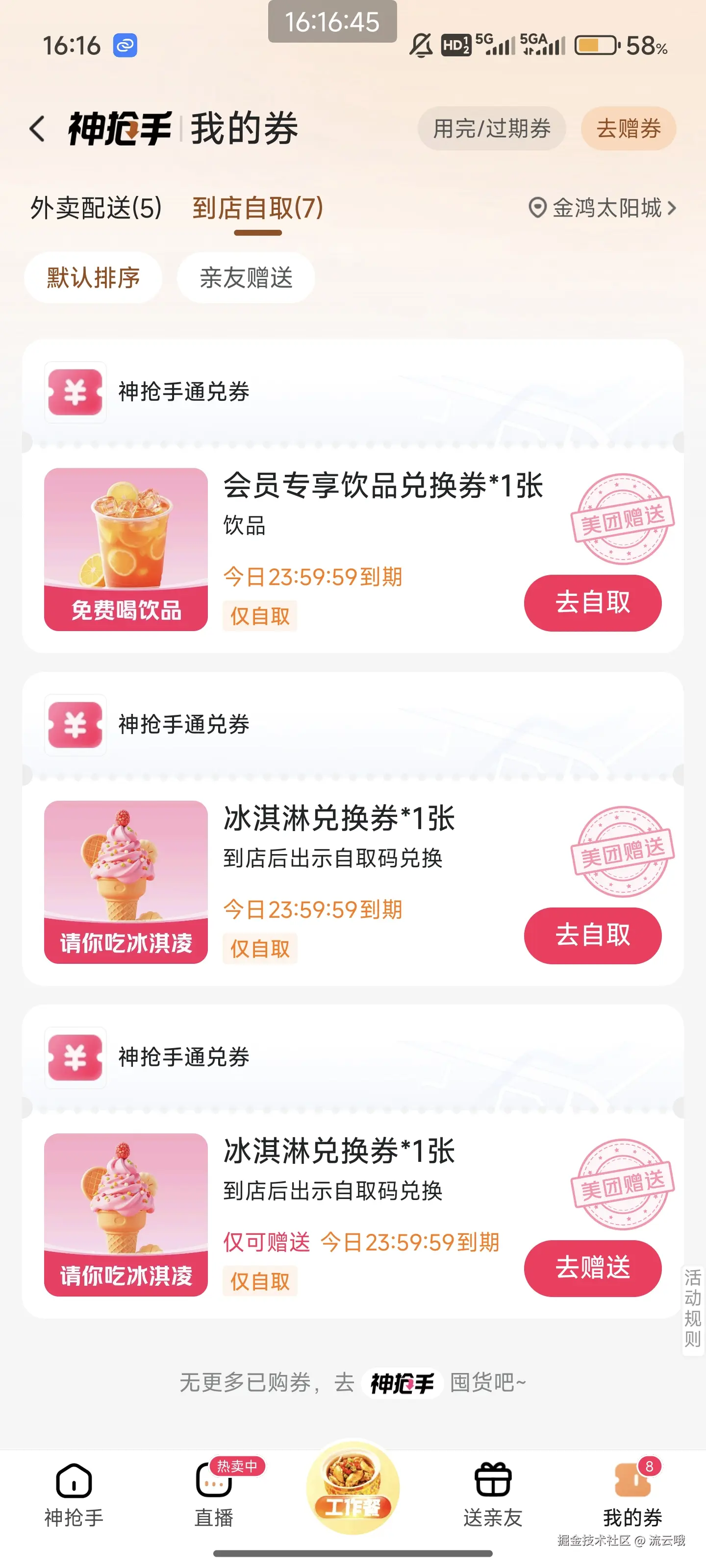
Task: Tap the battery indicator showing 58%
Action: coord(596,45)
